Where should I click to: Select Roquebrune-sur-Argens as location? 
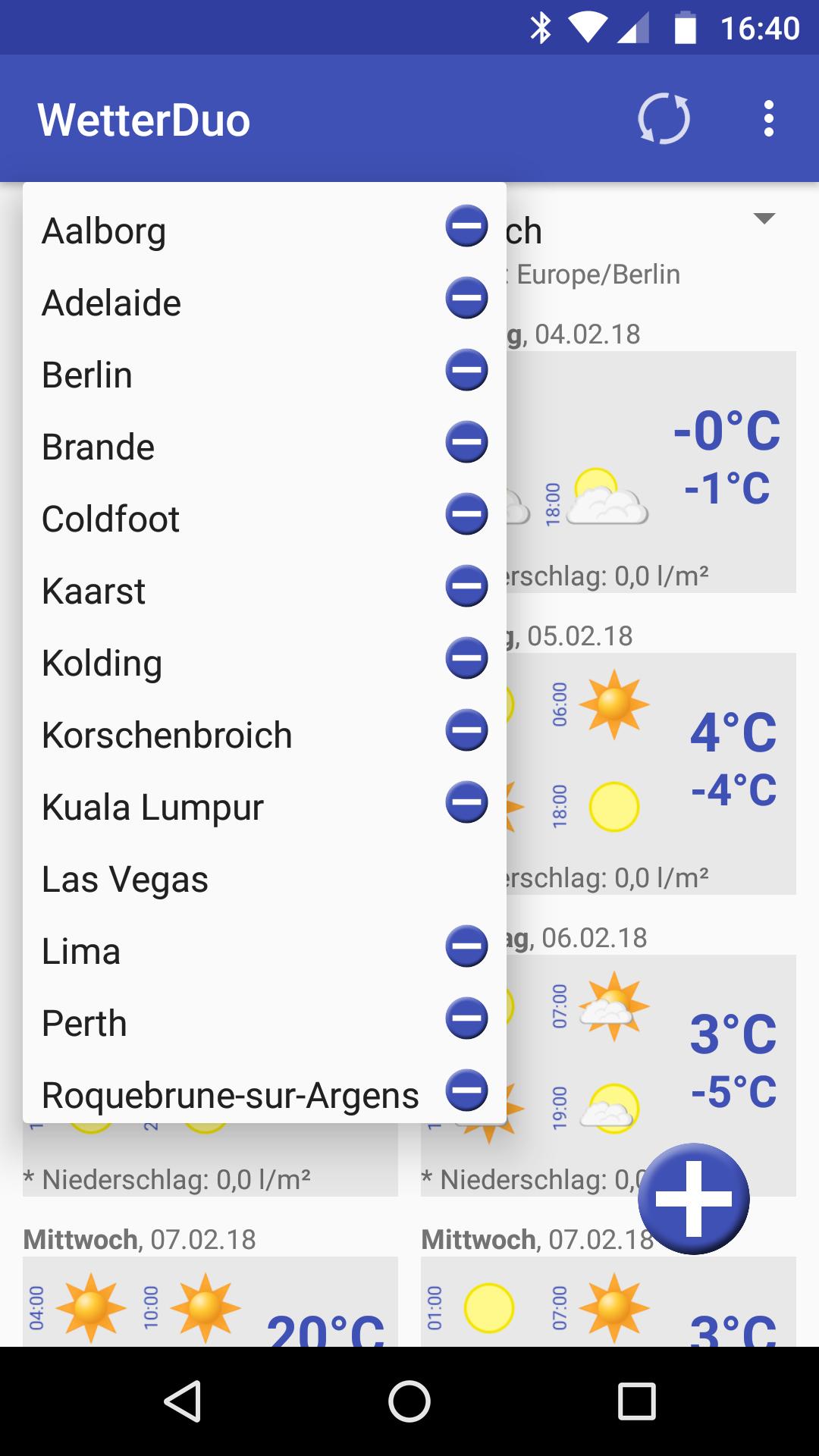point(230,1096)
